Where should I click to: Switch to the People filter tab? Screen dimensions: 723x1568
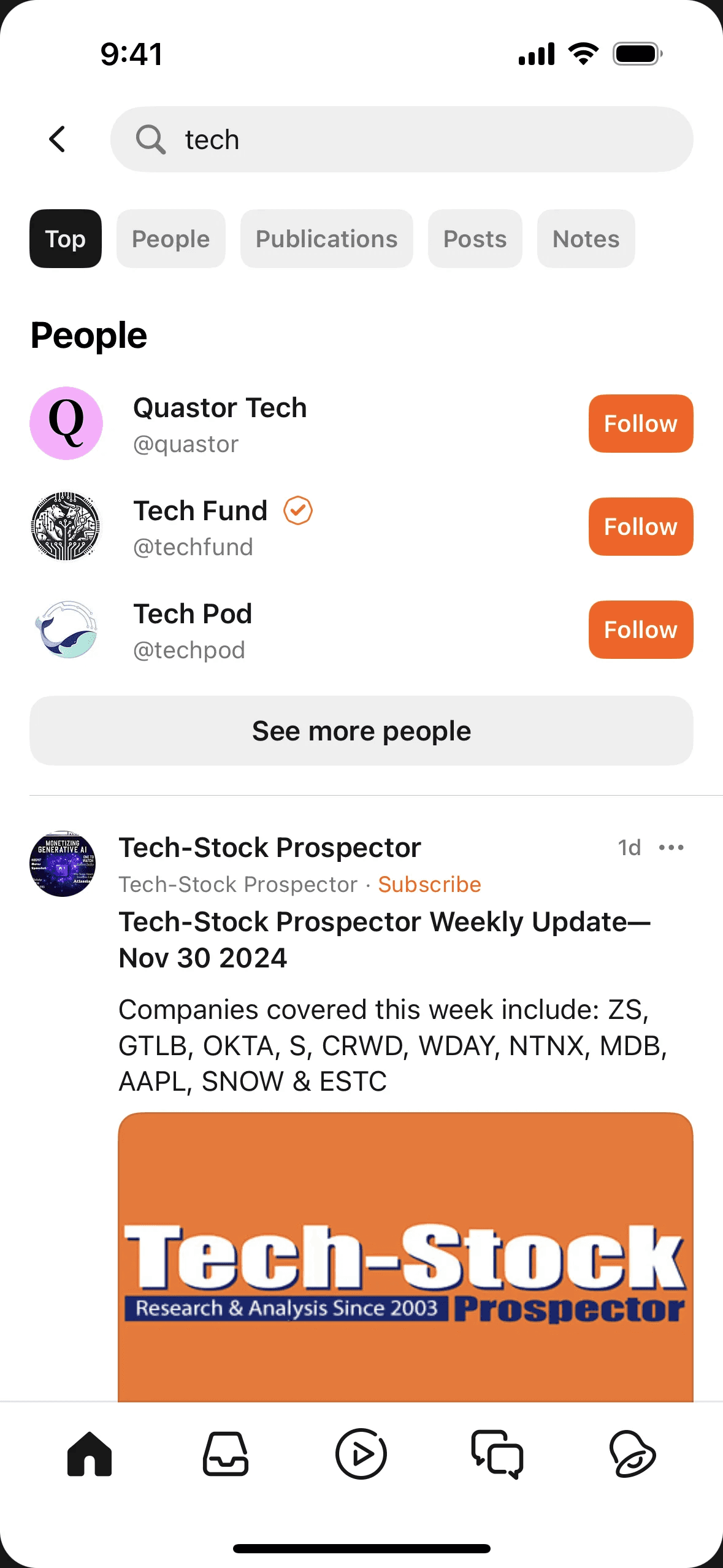170,239
